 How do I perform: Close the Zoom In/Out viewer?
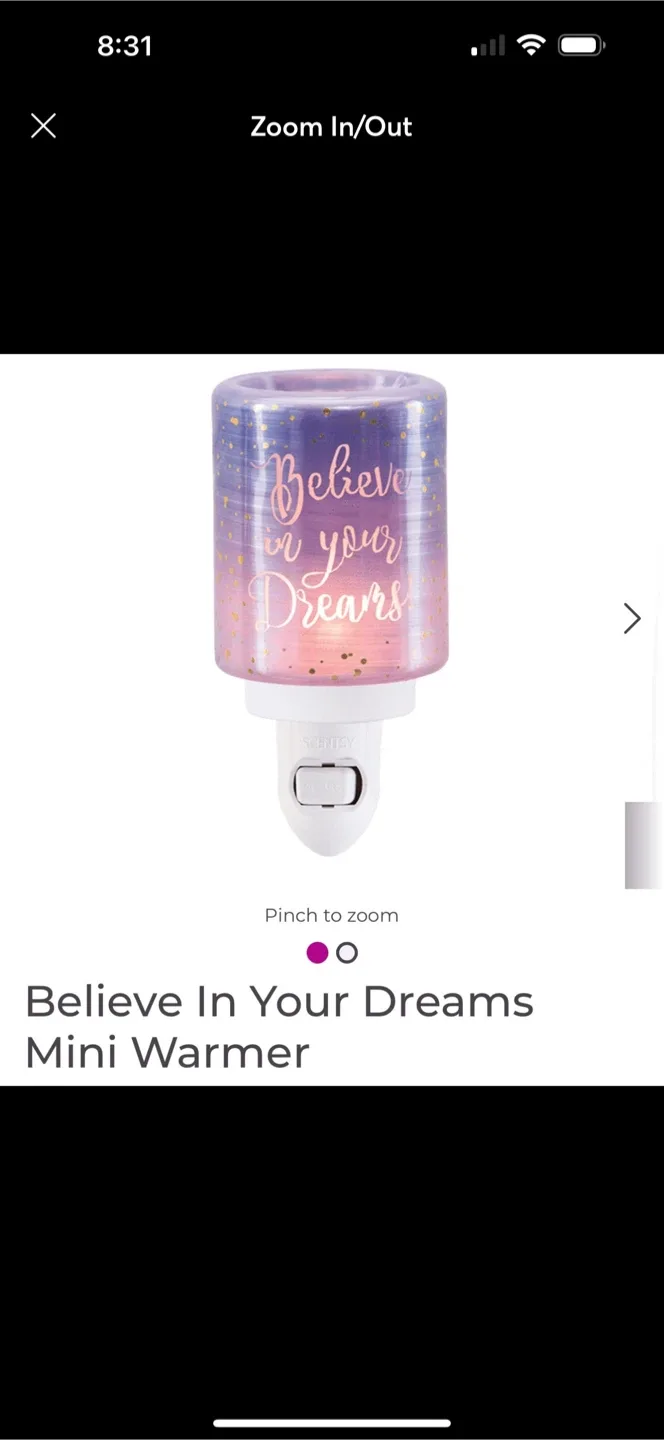point(43,126)
